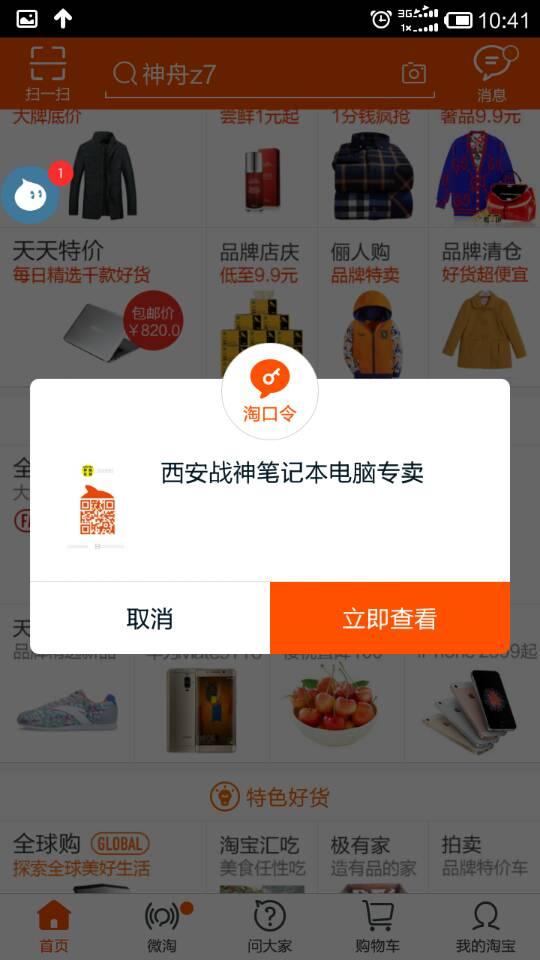Tap 立即查看 to view the shop
540x960 pixels.
coord(389,618)
